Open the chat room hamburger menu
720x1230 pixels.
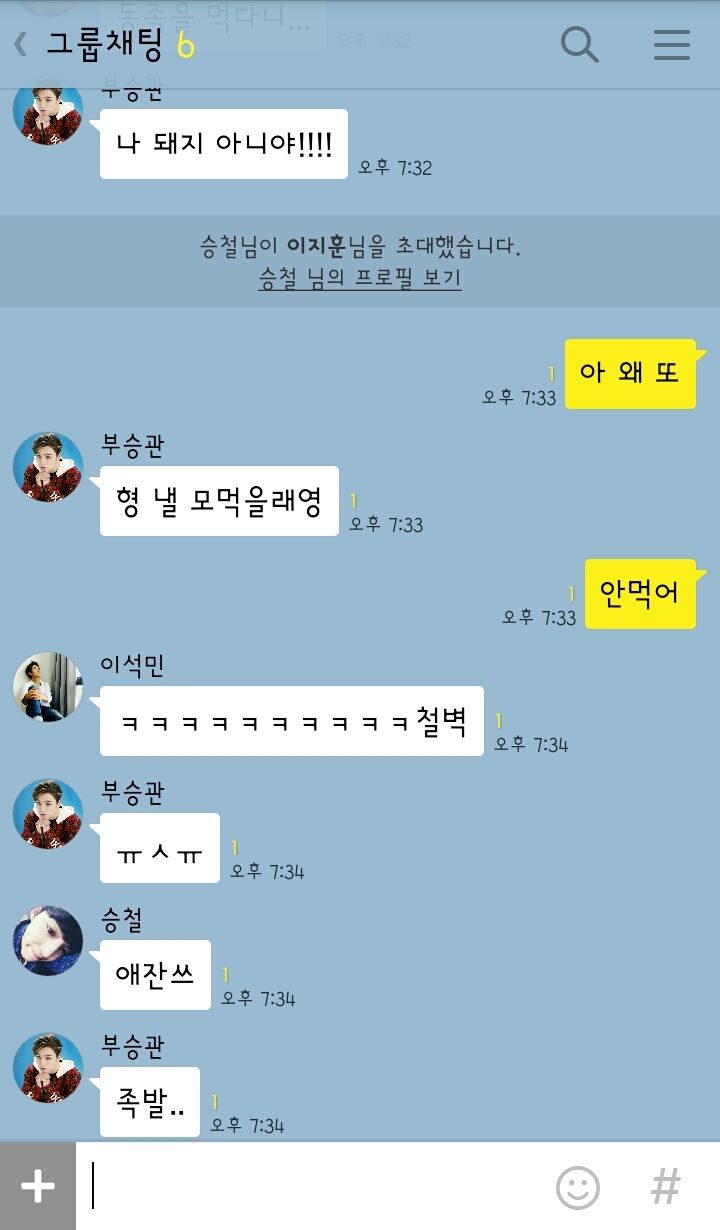coord(672,44)
